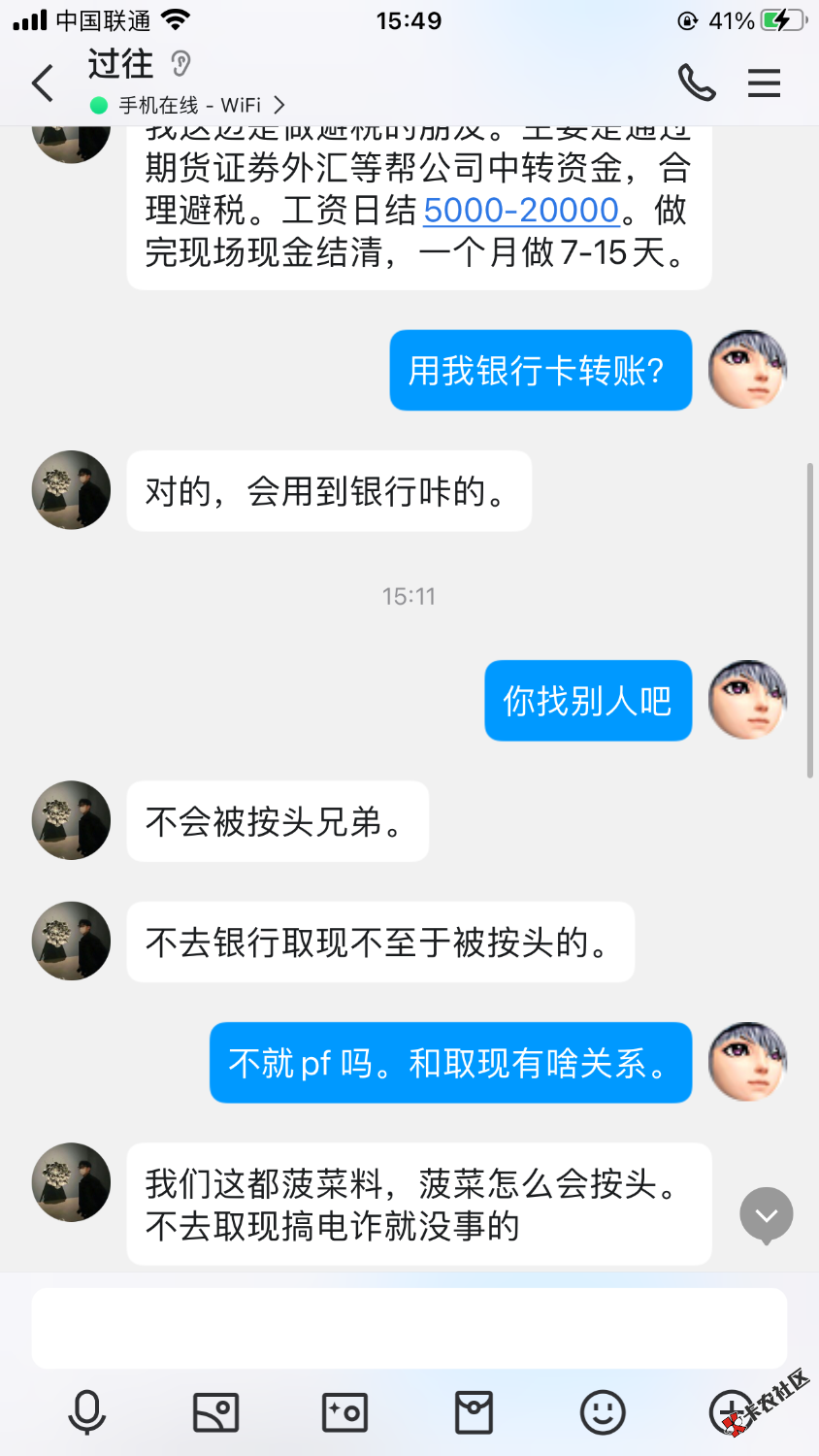Focus the message input box
Screen dimensions: 819x1456
click(x=409, y=1328)
